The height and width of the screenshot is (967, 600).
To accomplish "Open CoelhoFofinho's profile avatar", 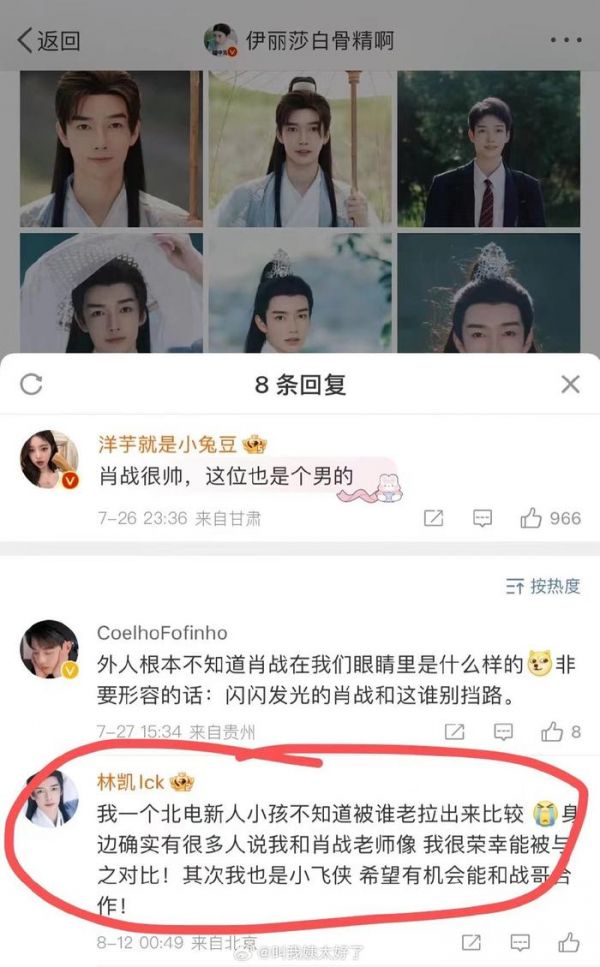I will [50, 649].
